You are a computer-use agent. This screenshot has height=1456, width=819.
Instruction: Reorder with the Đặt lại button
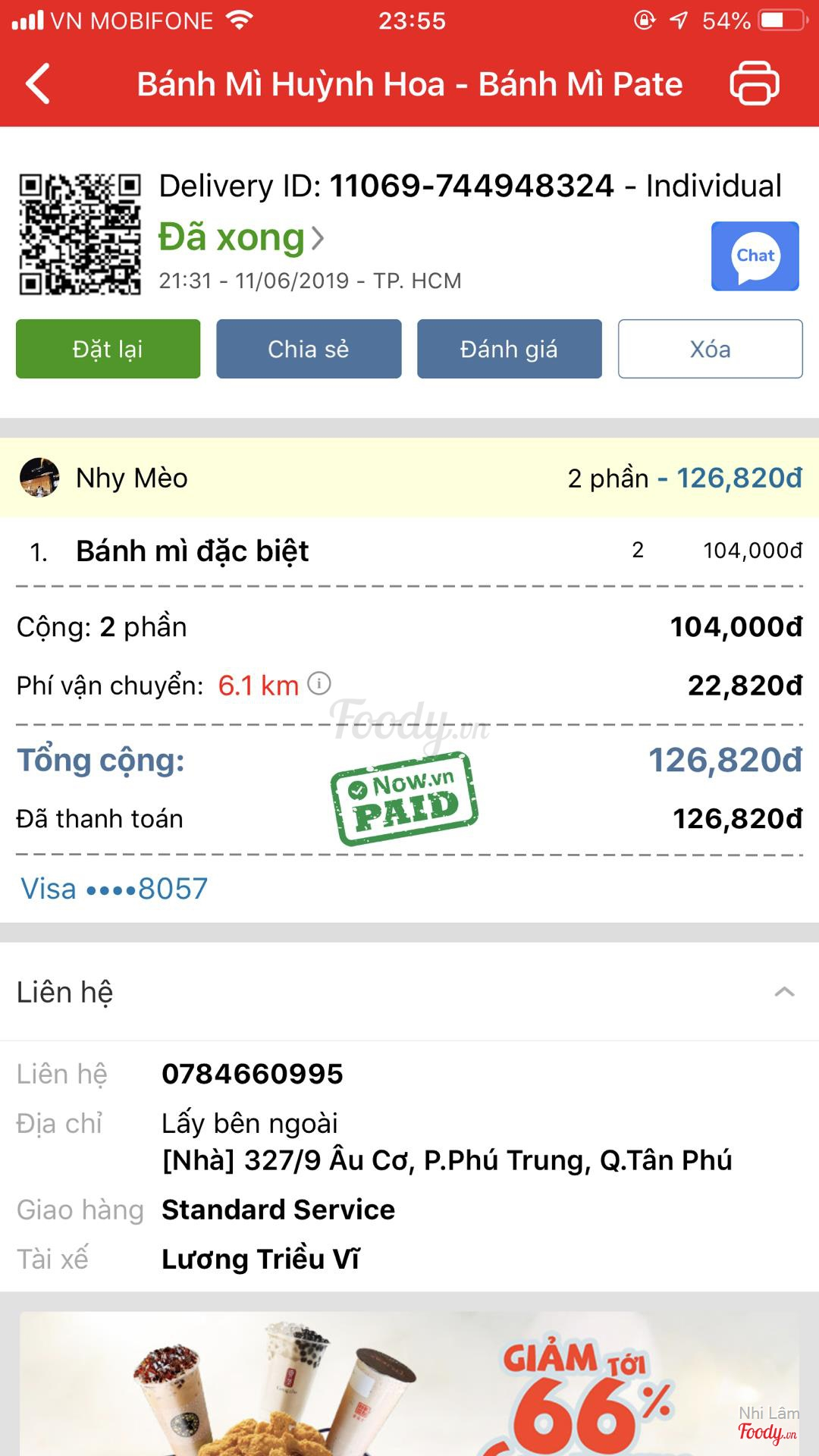pos(108,349)
